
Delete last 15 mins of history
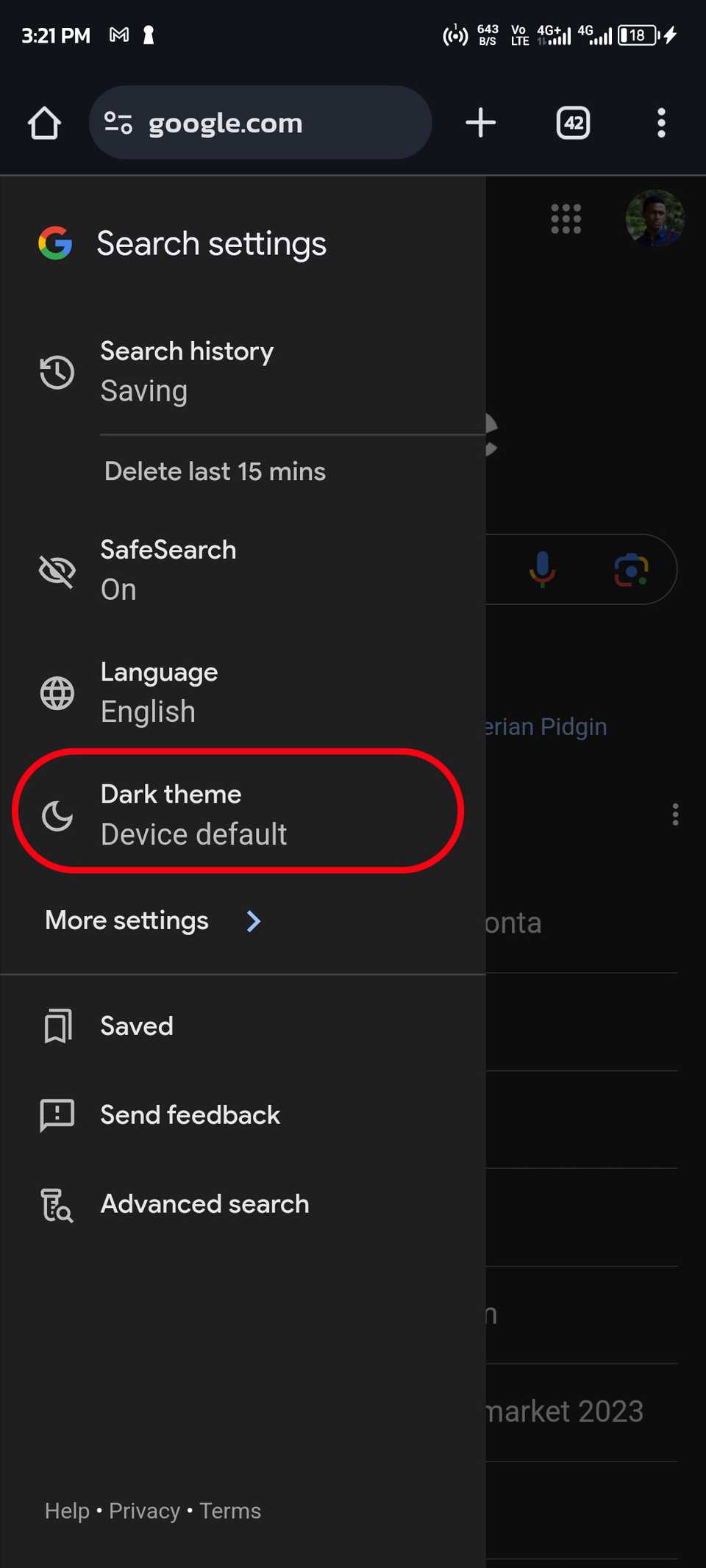tap(215, 471)
